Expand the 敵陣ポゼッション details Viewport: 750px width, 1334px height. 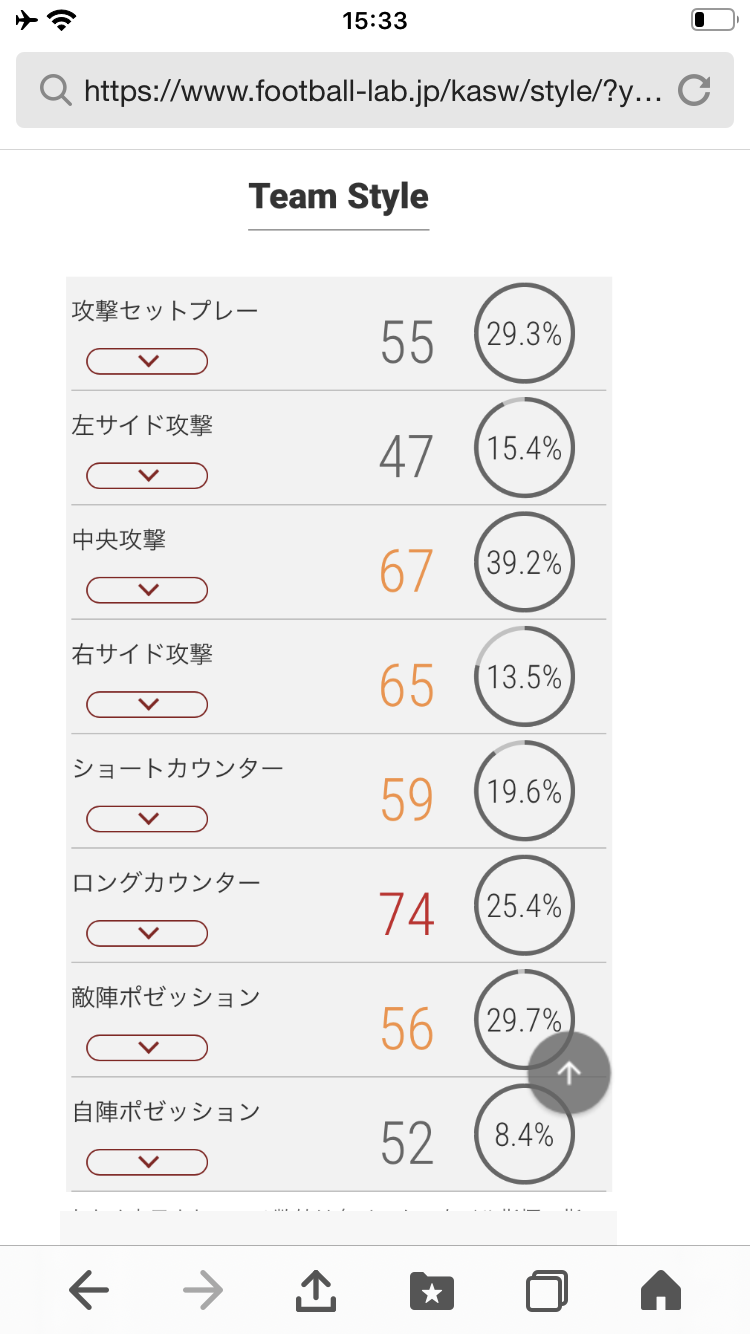tap(147, 1048)
